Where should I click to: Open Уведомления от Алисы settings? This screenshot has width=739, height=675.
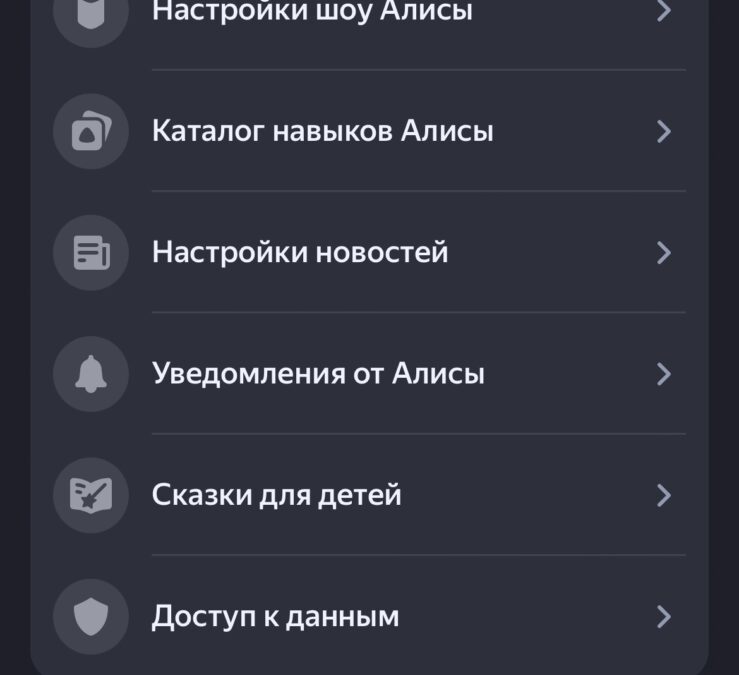pos(318,374)
